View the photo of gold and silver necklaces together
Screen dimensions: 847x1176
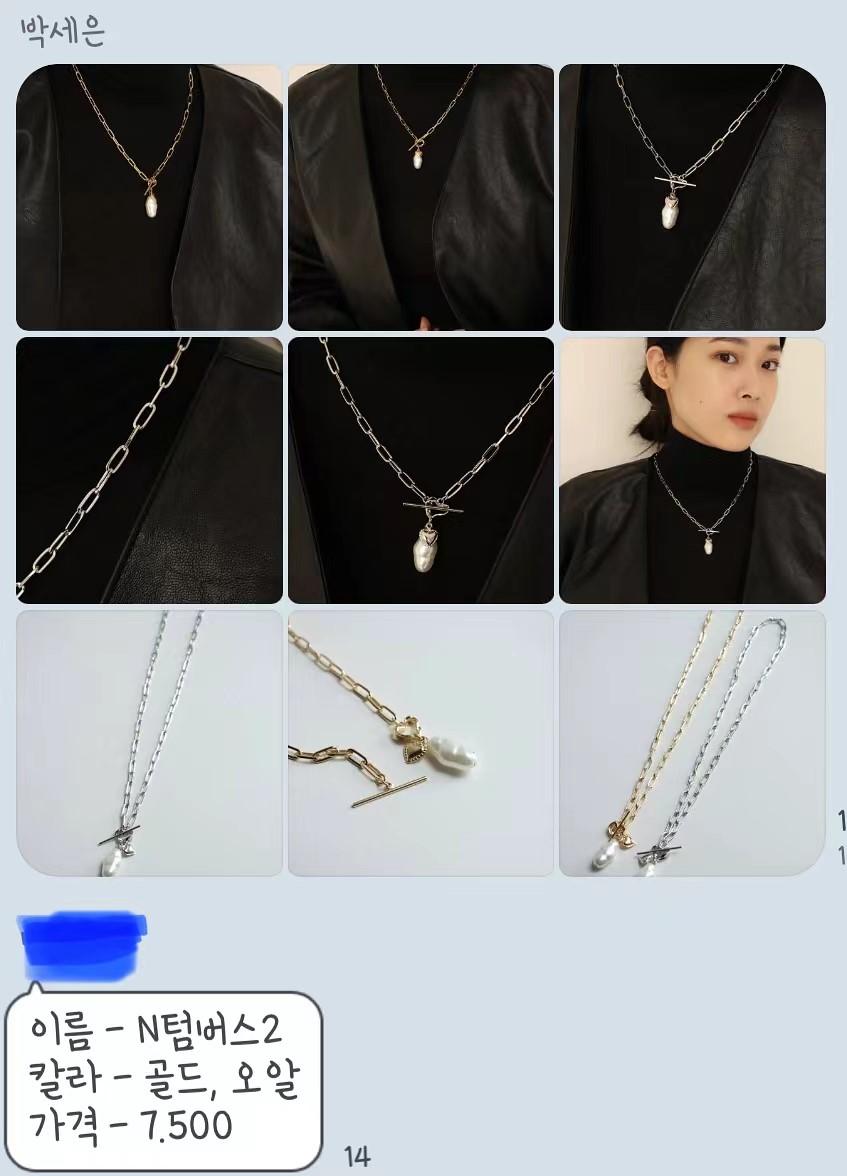coord(692,743)
